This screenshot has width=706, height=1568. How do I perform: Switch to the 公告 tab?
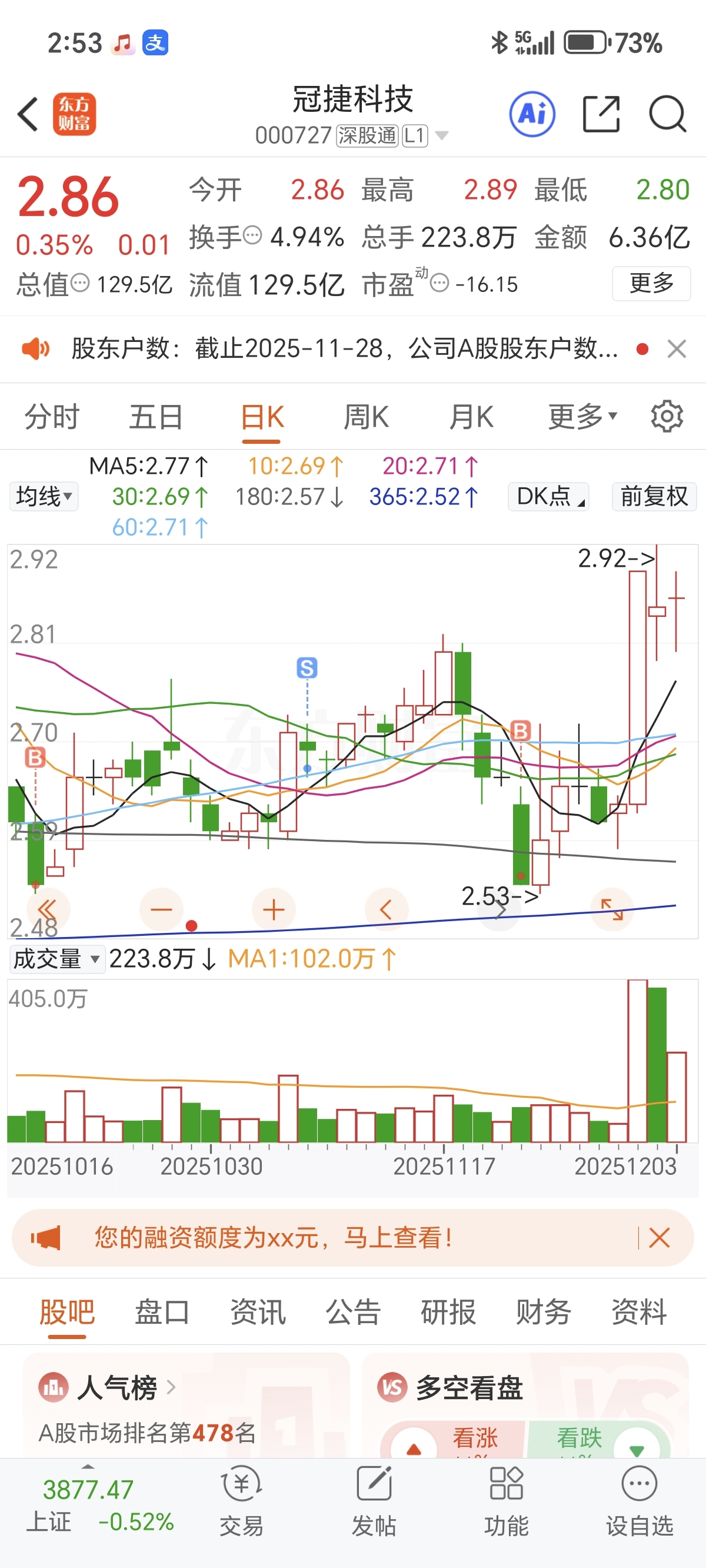tap(353, 1312)
